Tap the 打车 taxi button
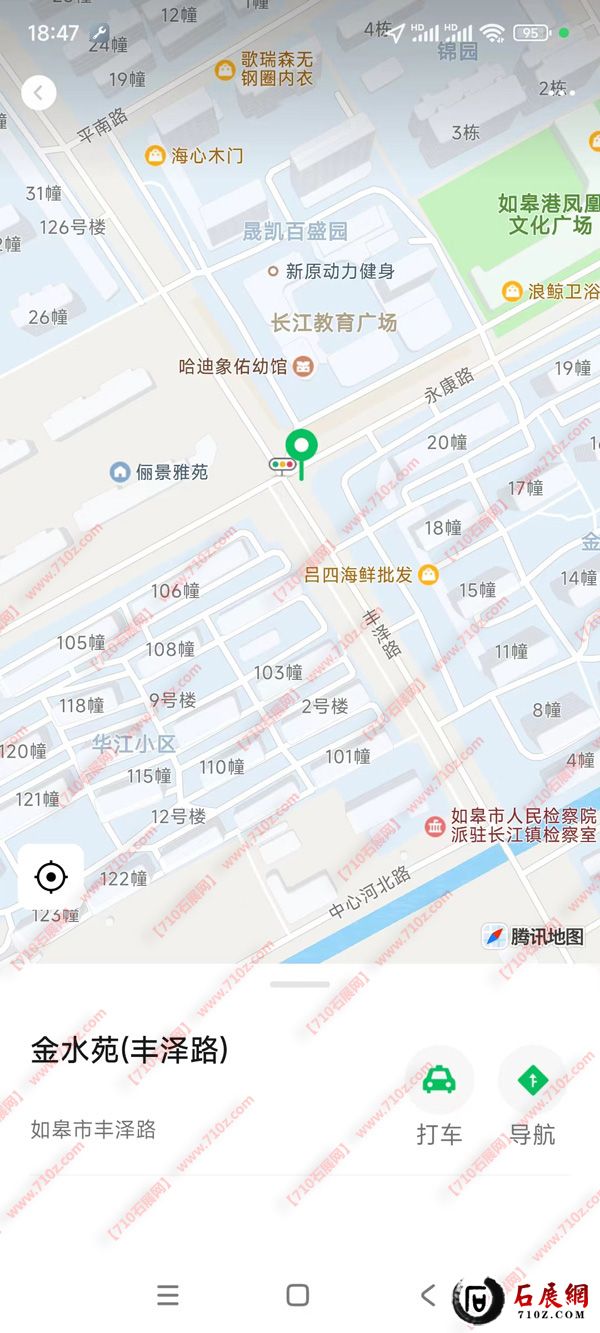 pos(438,1081)
